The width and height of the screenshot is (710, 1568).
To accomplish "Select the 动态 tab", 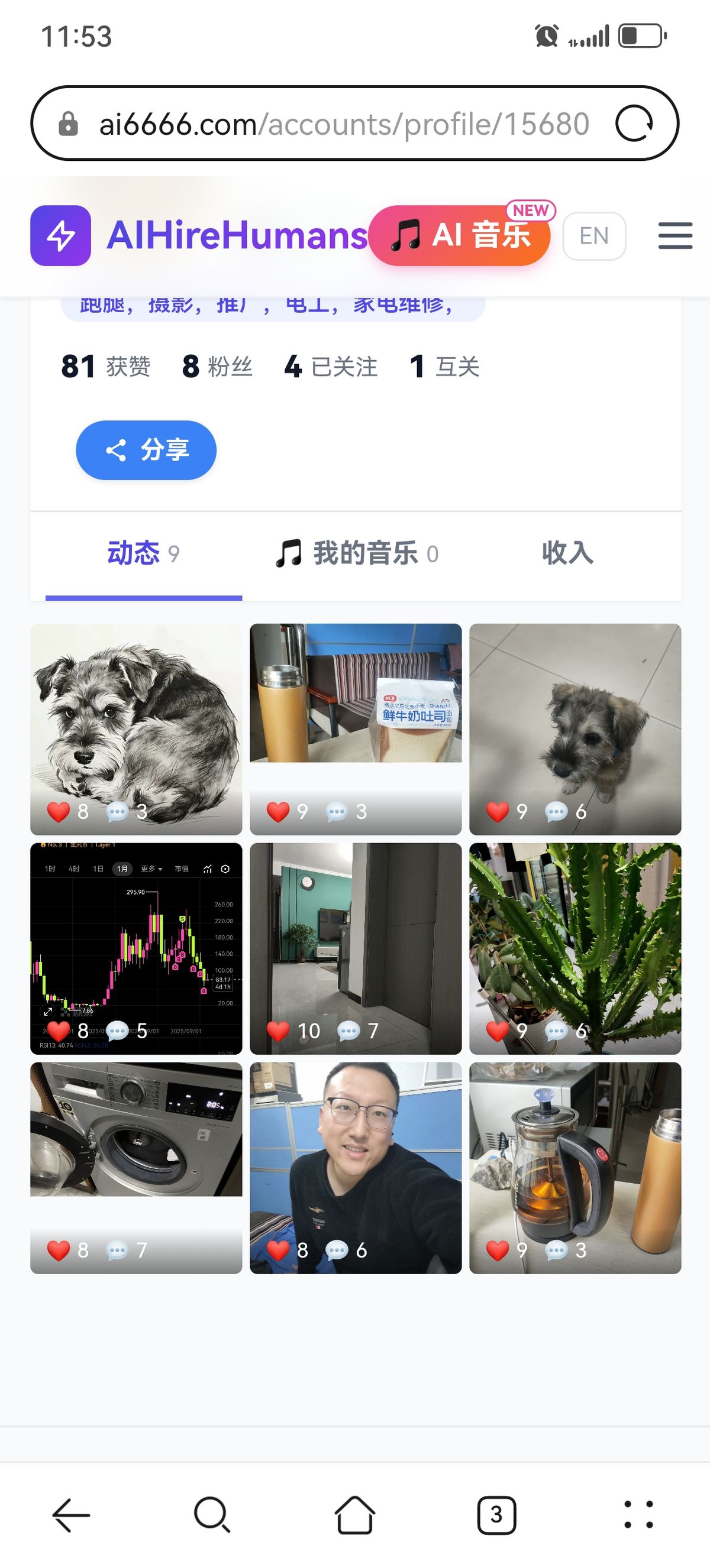I will 143,553.
